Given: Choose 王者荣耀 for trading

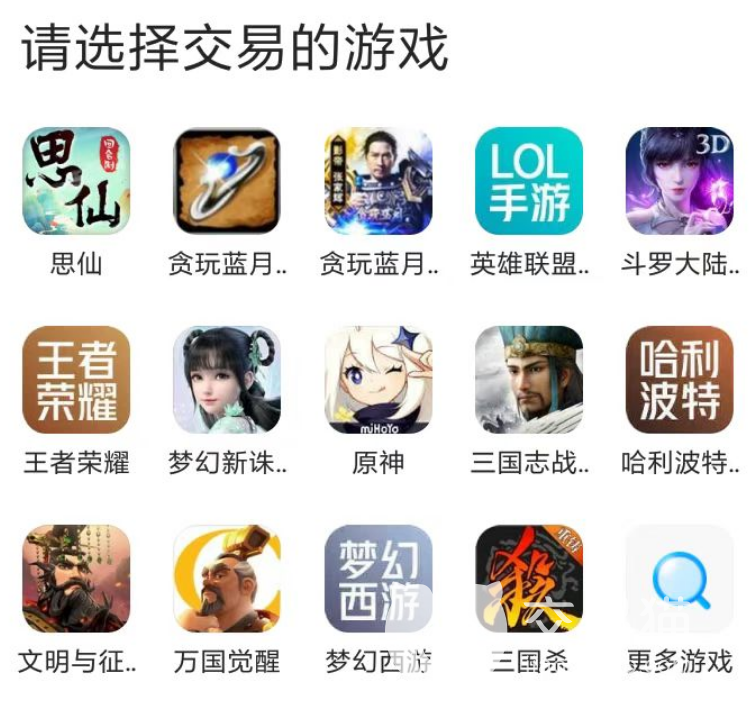Looking at the screenshot, I should click(76, 380).
